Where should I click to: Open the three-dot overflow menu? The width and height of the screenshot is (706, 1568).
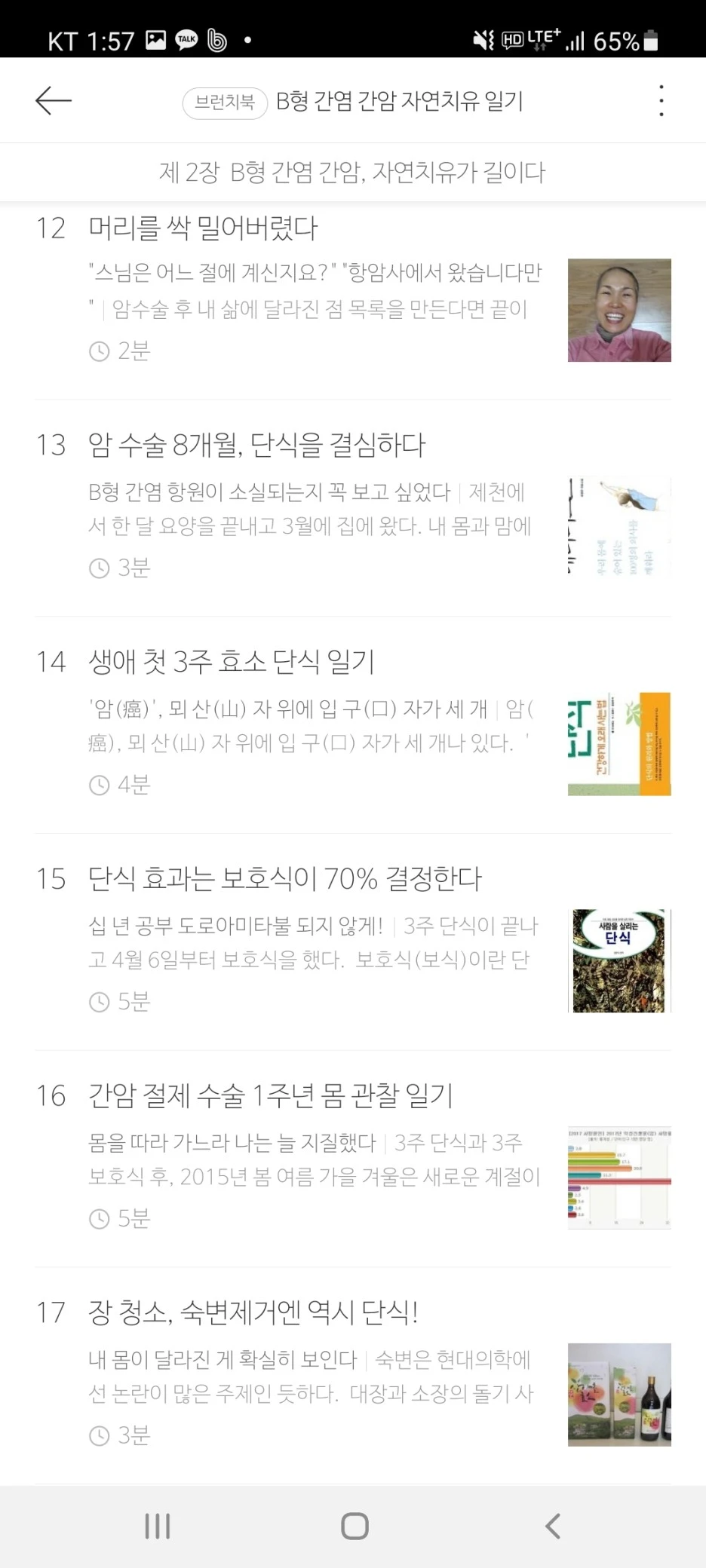pos(660,100)
